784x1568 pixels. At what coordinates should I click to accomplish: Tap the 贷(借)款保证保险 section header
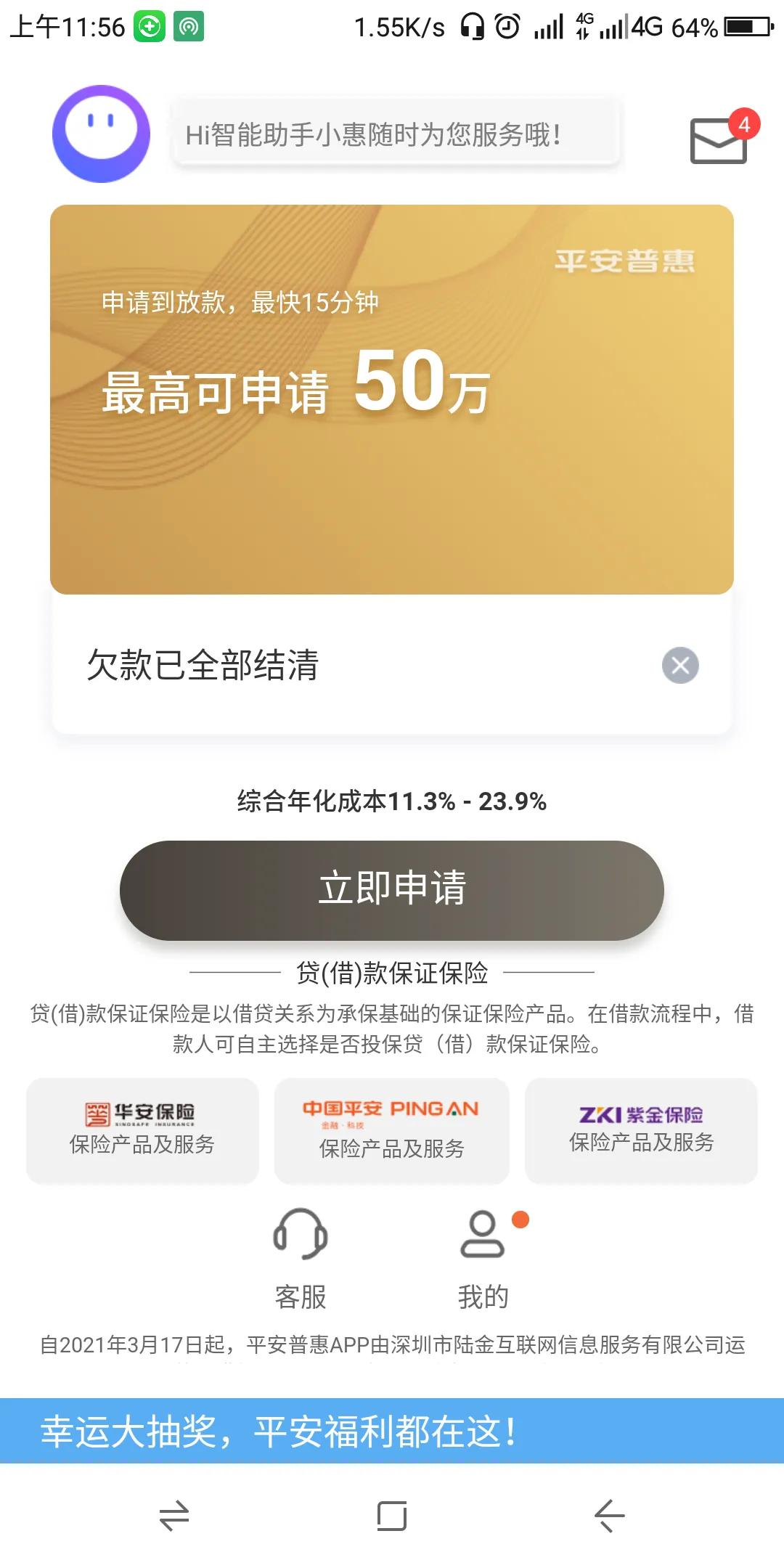coord(392,973)
